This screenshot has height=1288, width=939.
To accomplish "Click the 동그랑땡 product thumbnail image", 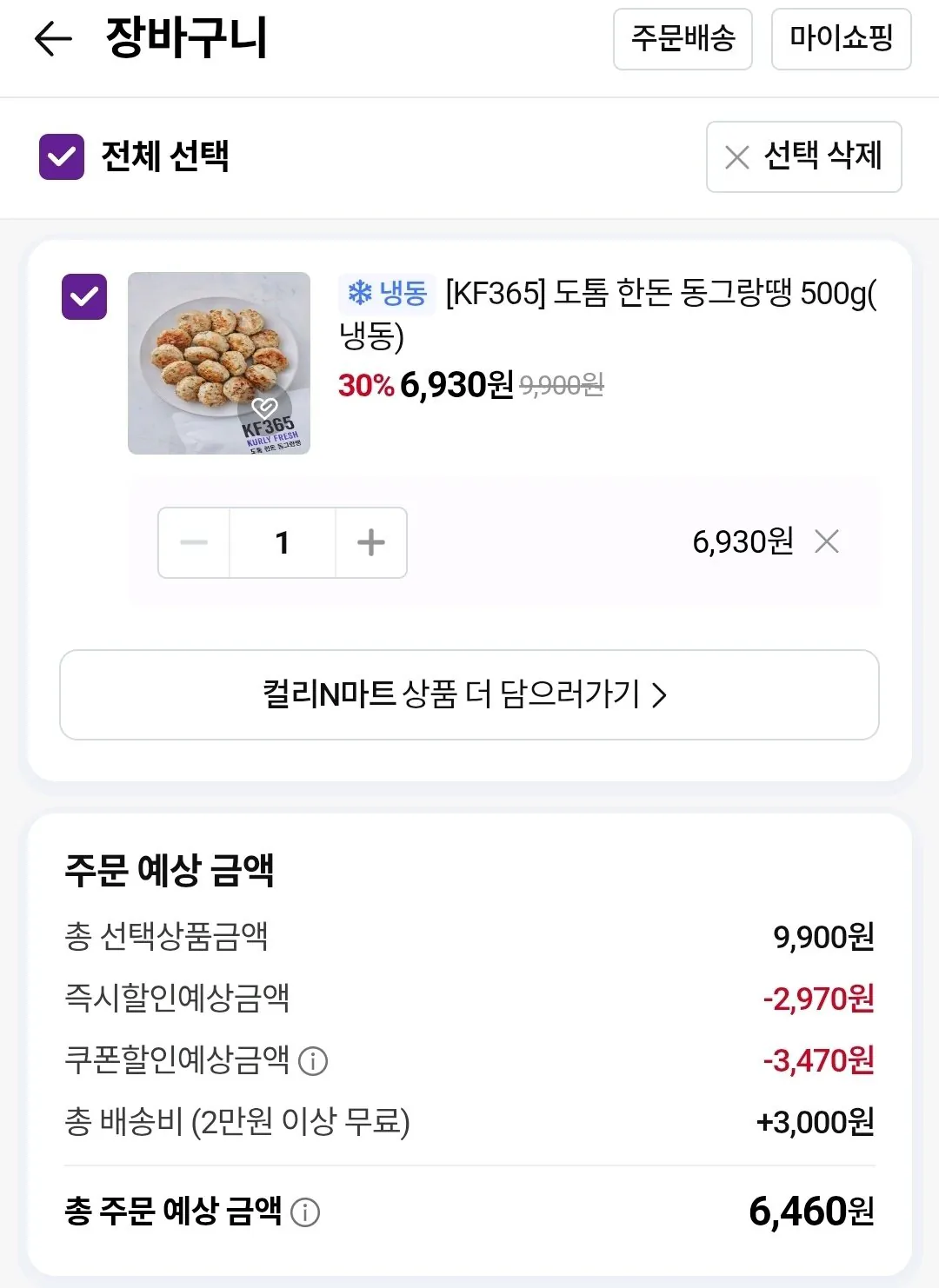I will pyautogui.click(x=219, y=364).
